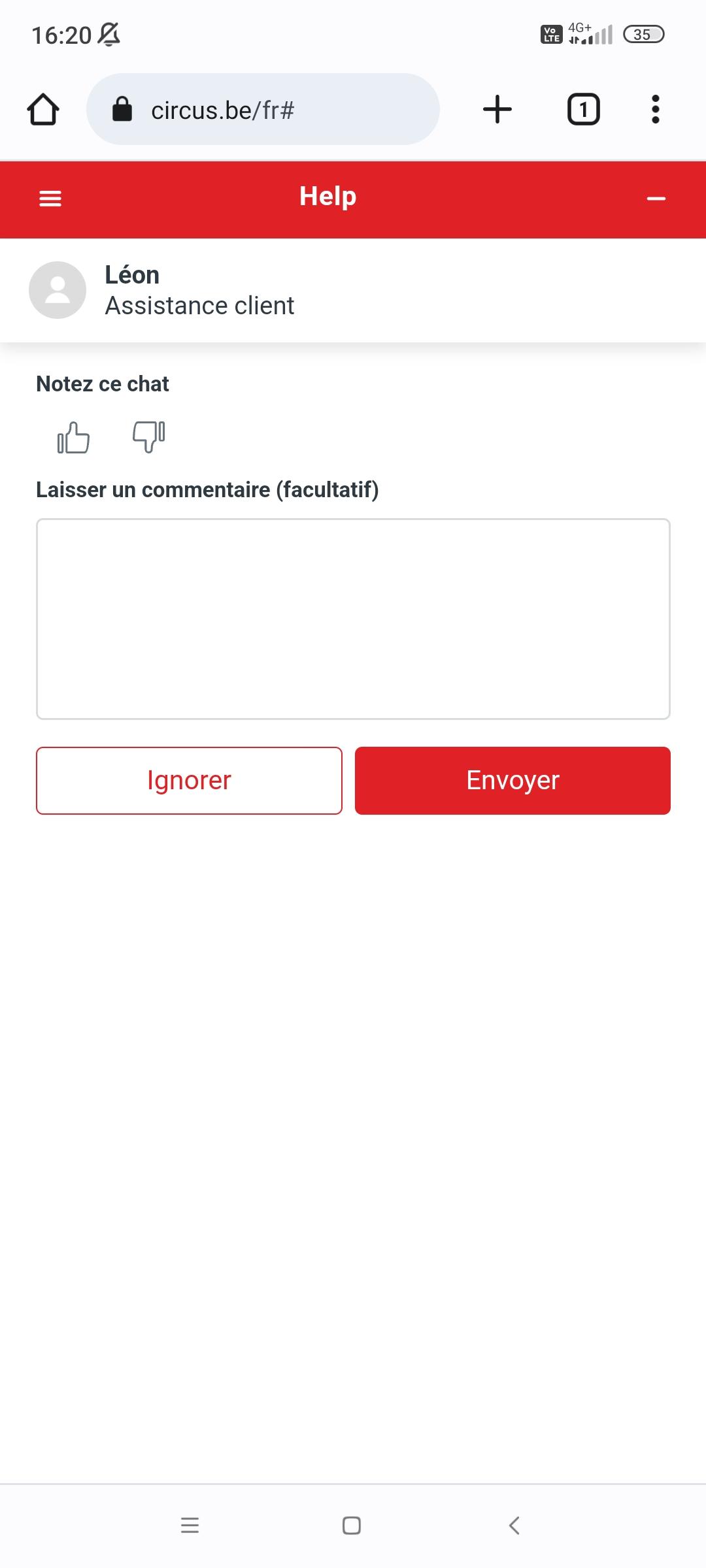Go to the browser home page
Viewport: 706px width, 1568px height.
[x=43, y=109]
